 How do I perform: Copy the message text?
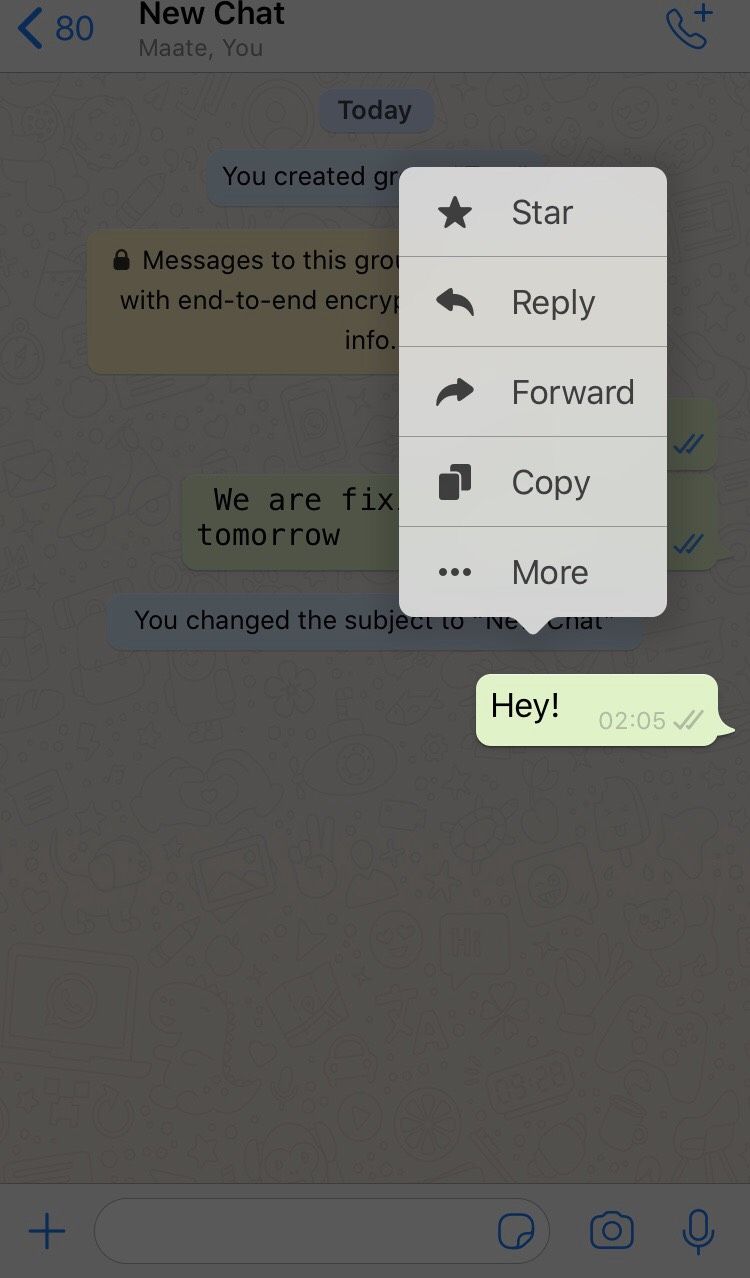pyautogui.click(x=533, y=482)
